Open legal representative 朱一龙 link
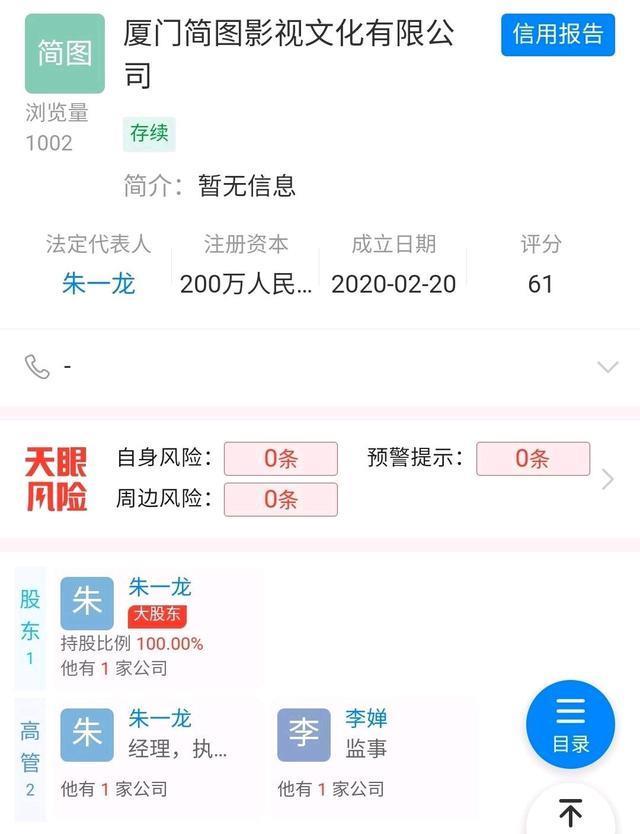 [98, 284]
